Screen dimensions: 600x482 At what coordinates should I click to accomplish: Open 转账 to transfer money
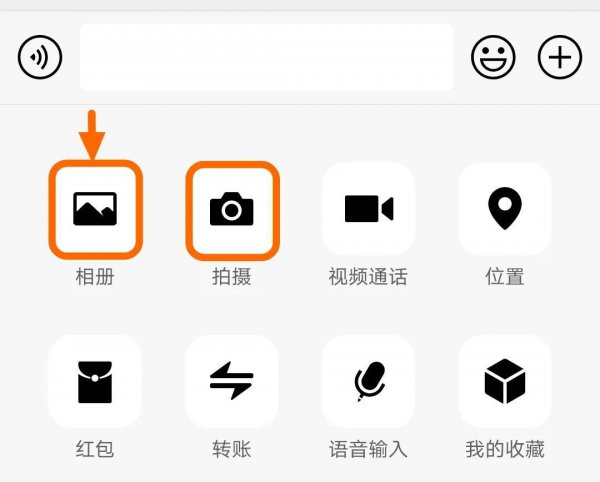(x=232, y=382)
